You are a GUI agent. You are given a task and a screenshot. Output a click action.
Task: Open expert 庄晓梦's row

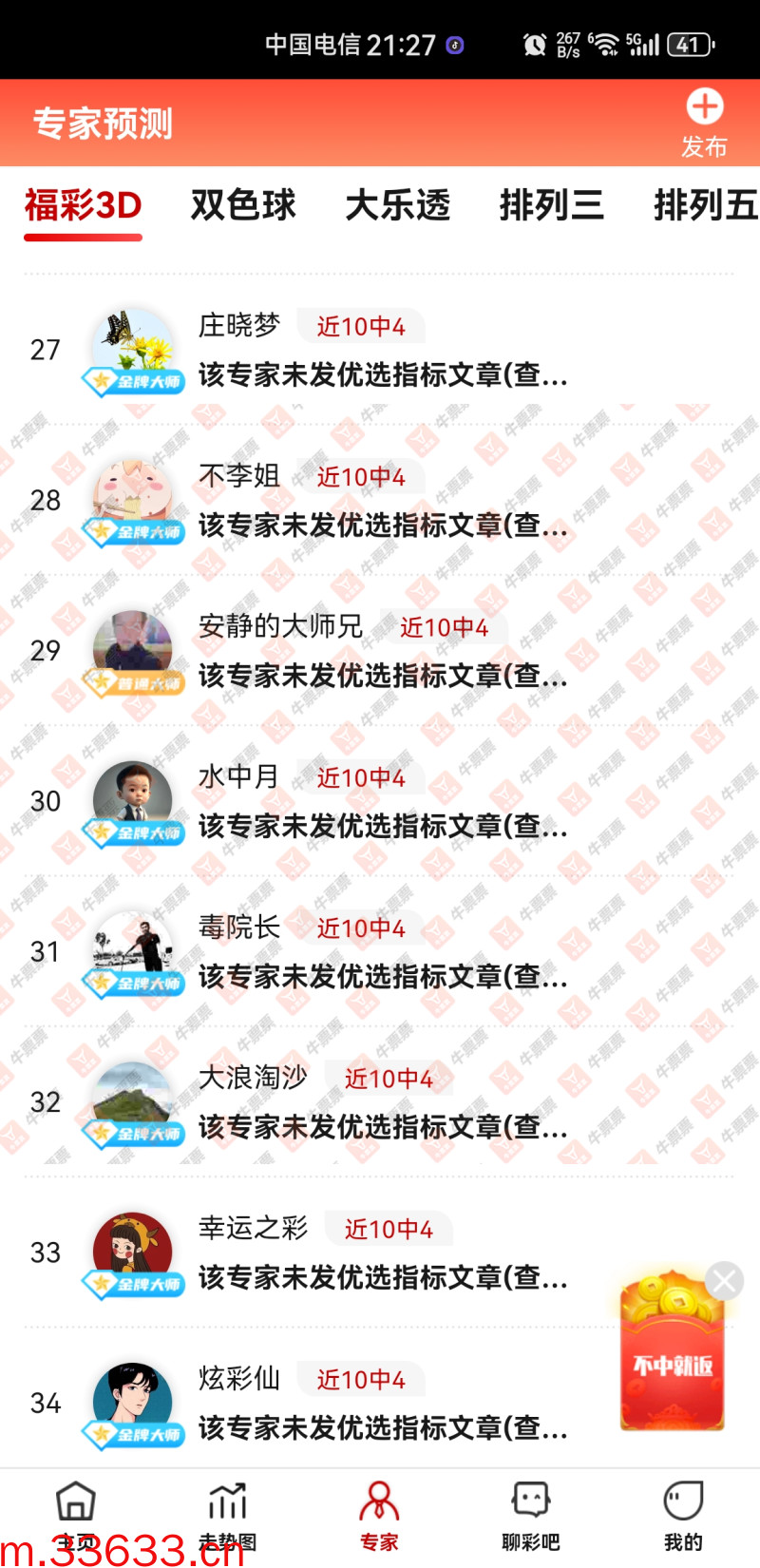(x=380, y=351)
